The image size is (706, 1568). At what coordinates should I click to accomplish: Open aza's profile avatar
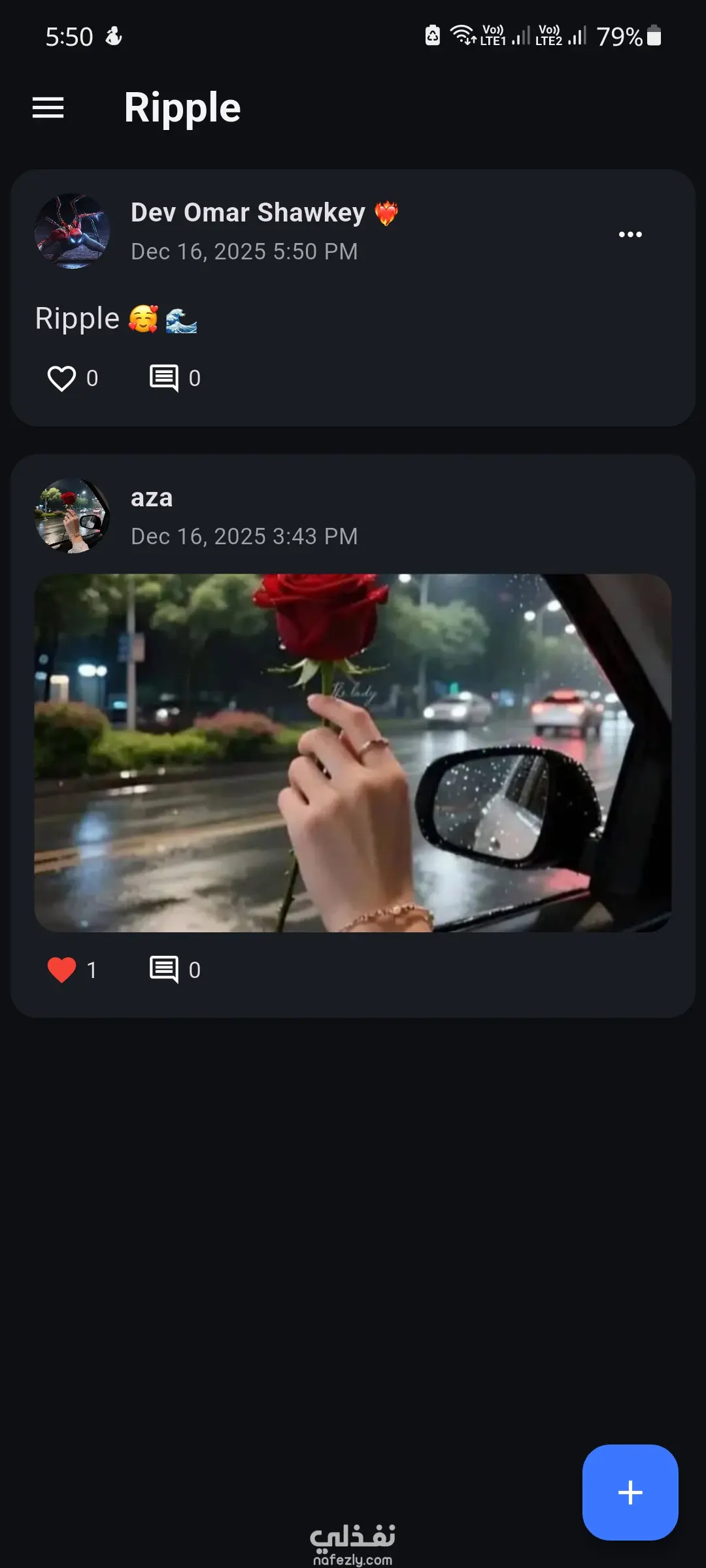coord(72,516)
